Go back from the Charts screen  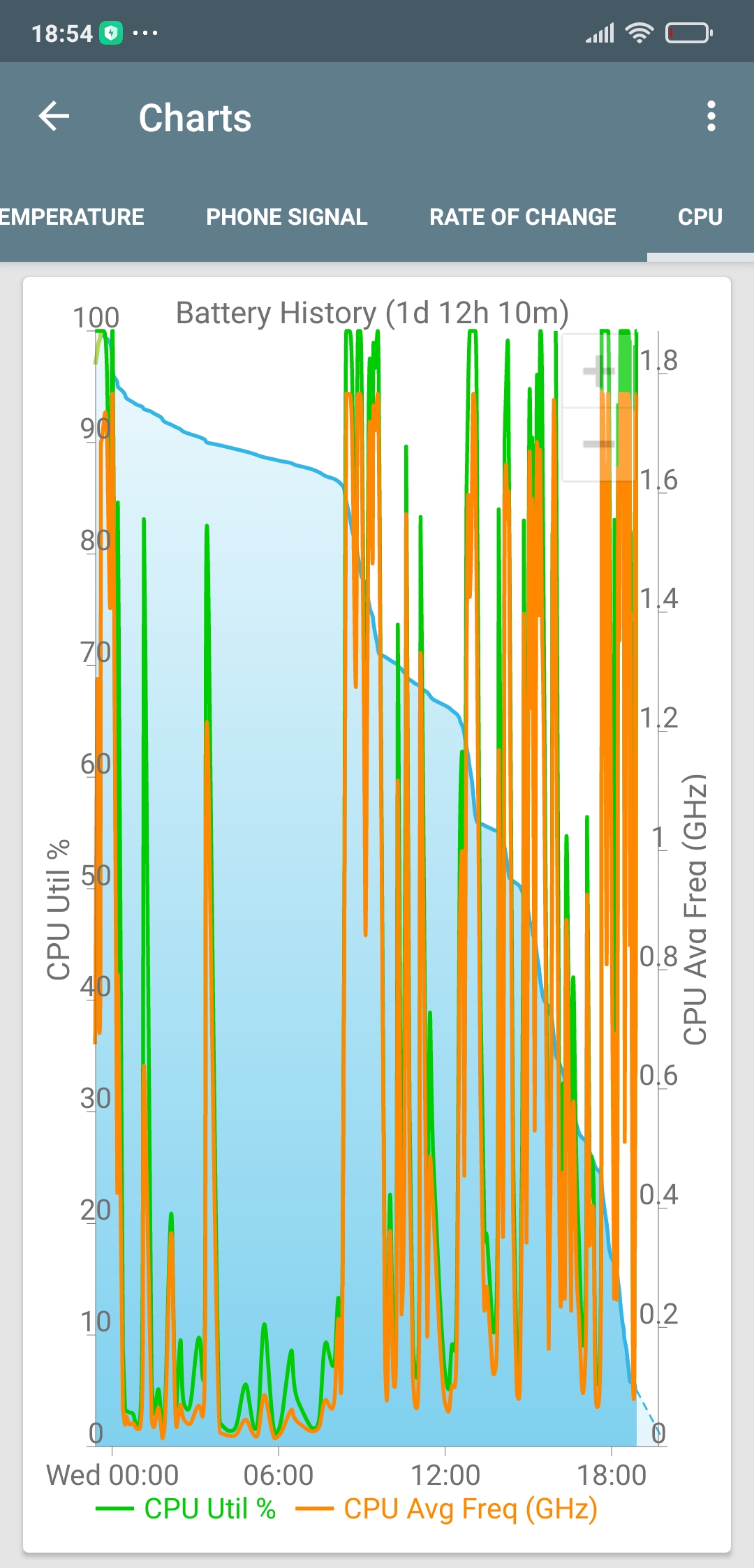point(54,117)
